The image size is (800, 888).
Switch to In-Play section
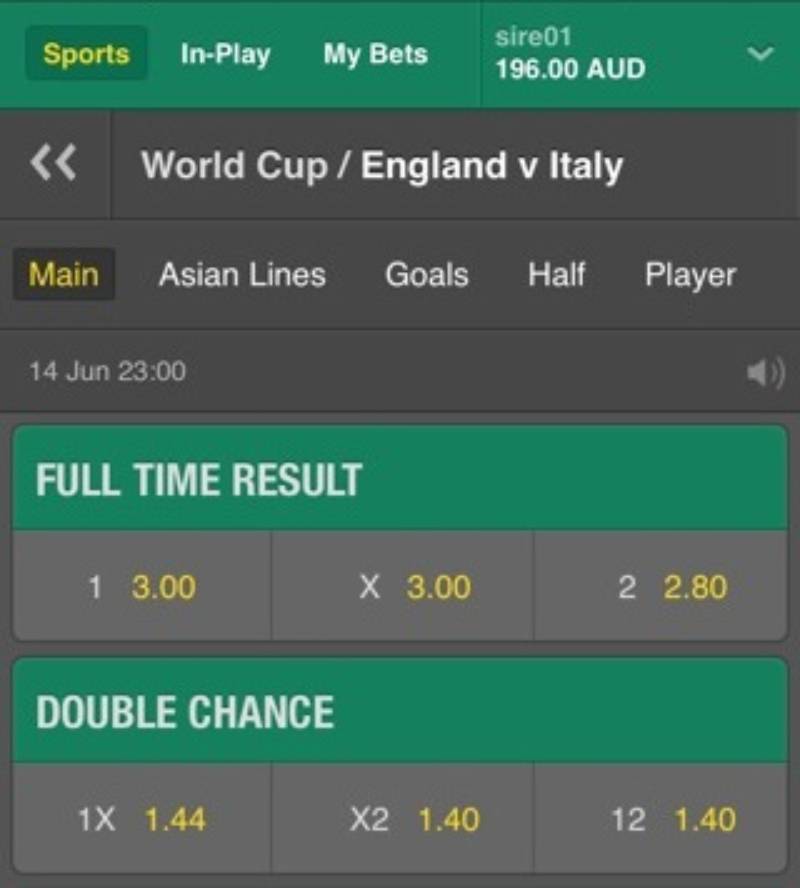coord(225,54)
